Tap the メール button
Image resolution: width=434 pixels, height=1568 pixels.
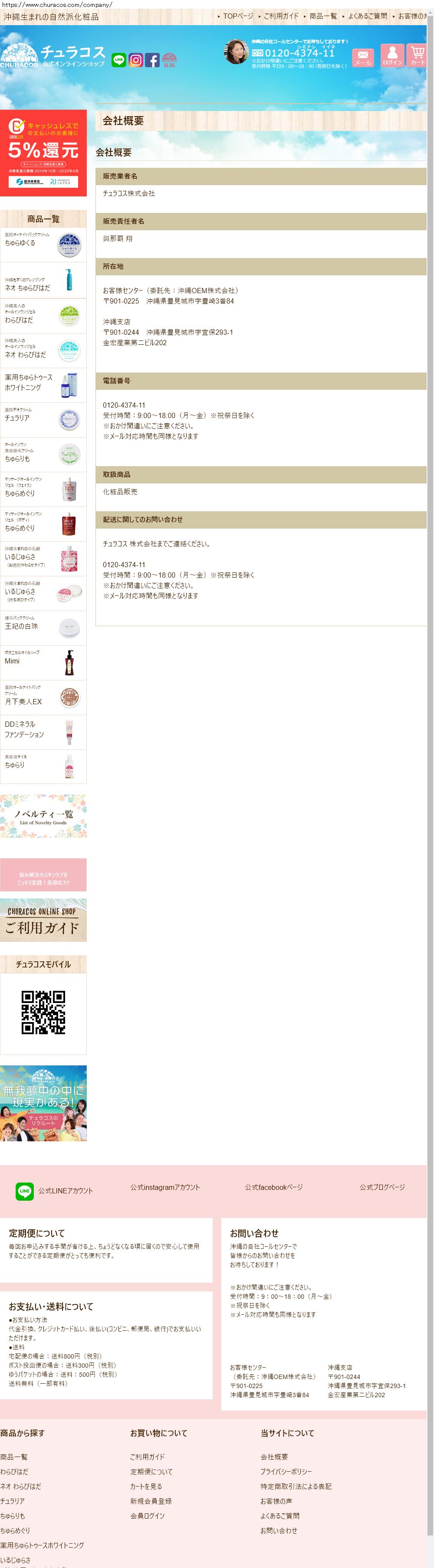363,58
